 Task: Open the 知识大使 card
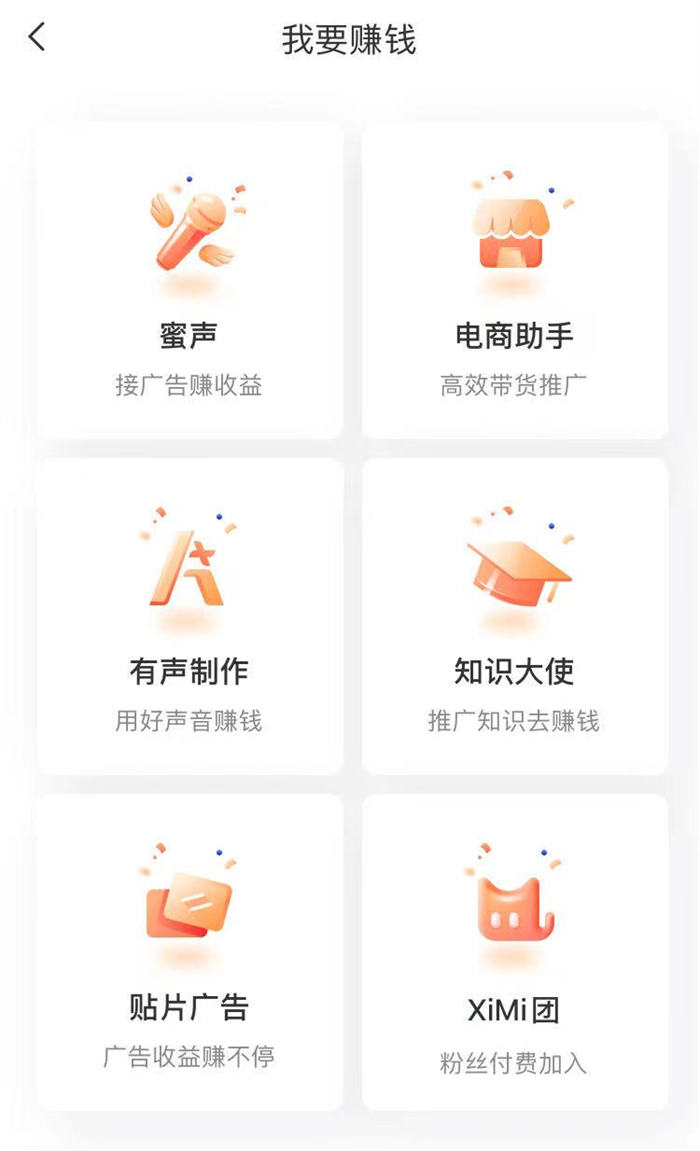514,616
